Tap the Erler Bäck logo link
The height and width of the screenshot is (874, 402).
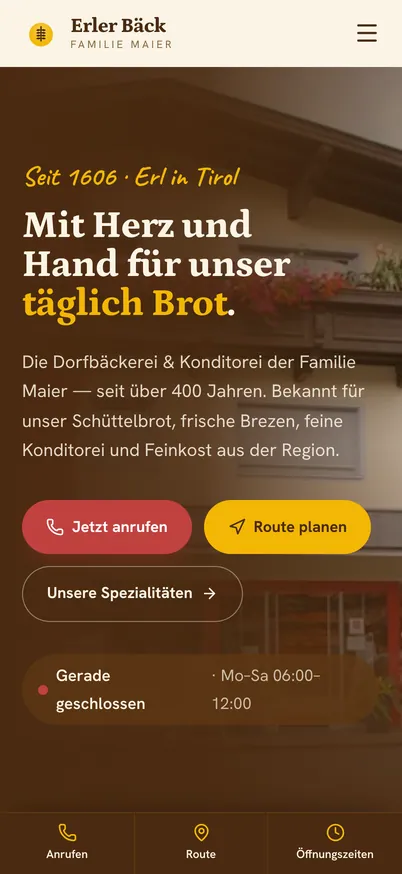[x=100, y=34]
